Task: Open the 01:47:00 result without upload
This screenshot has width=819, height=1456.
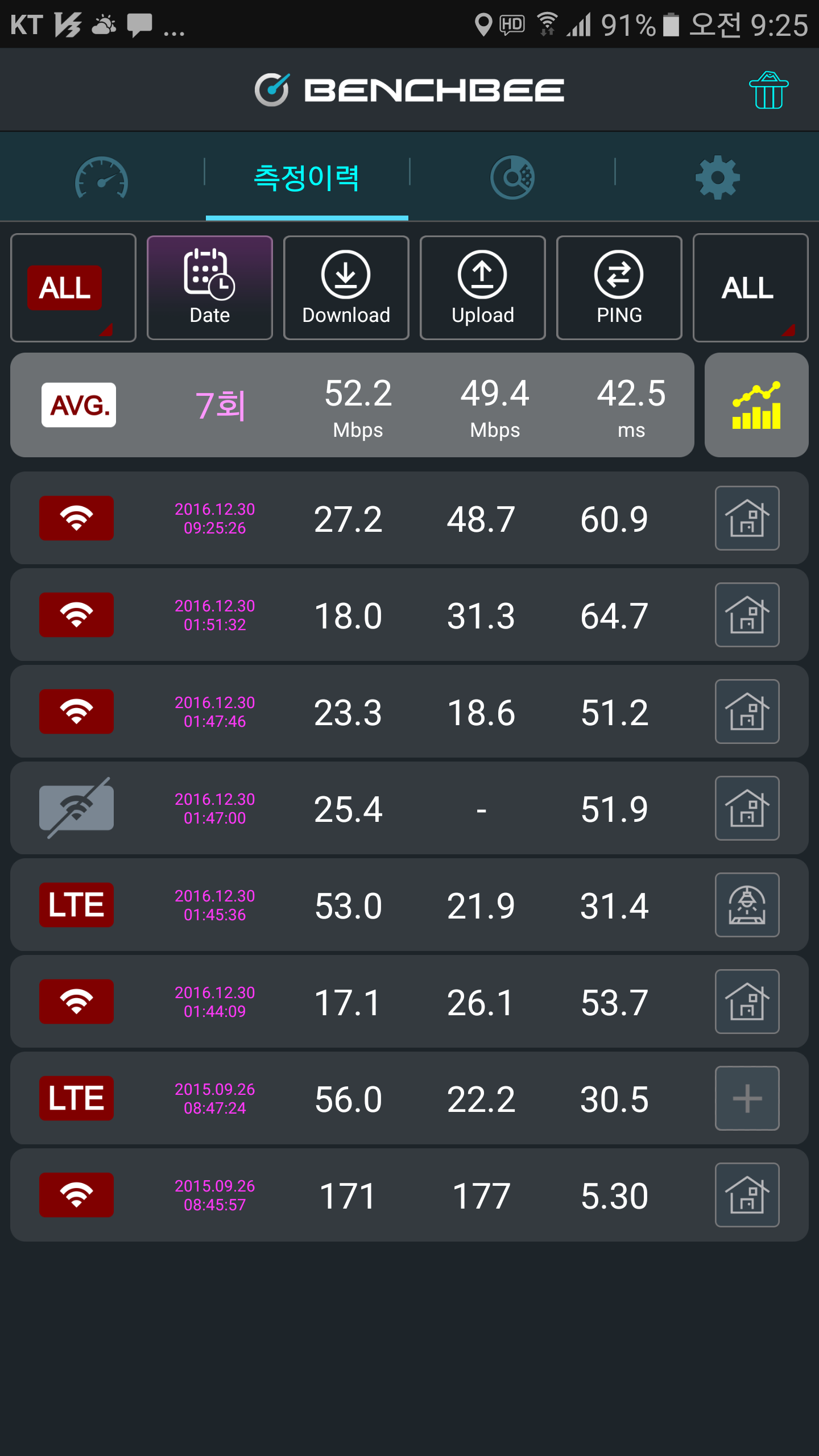Action: click(409, 808)
